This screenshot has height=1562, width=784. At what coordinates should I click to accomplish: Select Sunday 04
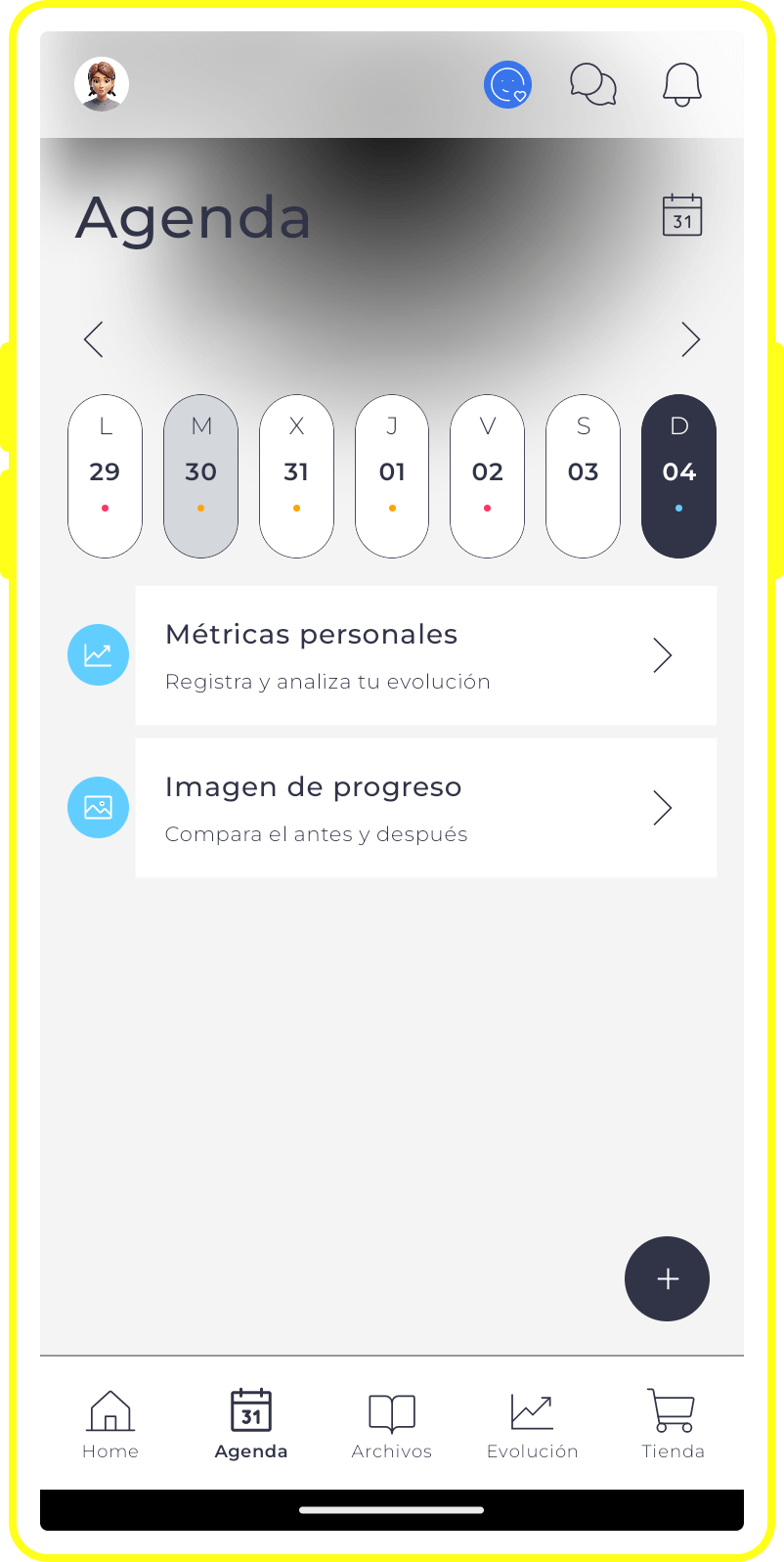pyautogui.click(x=678, y=476)
